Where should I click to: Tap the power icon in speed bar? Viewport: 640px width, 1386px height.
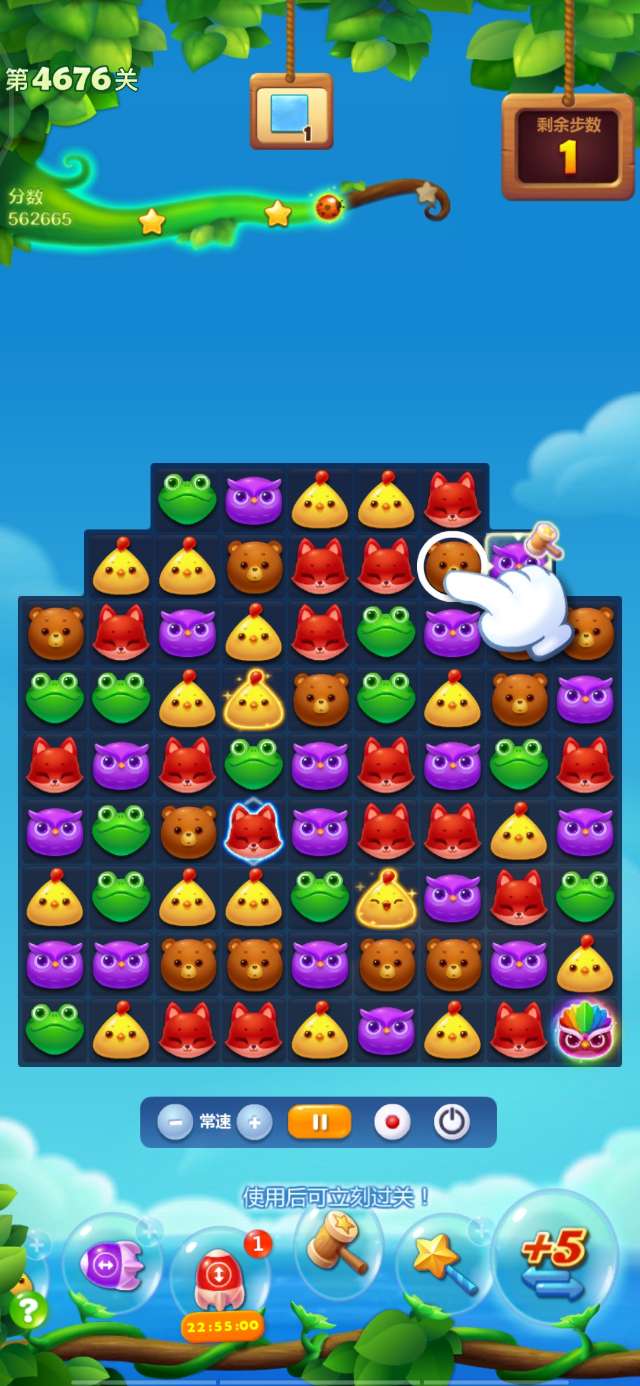click(x=452, y=1122)
